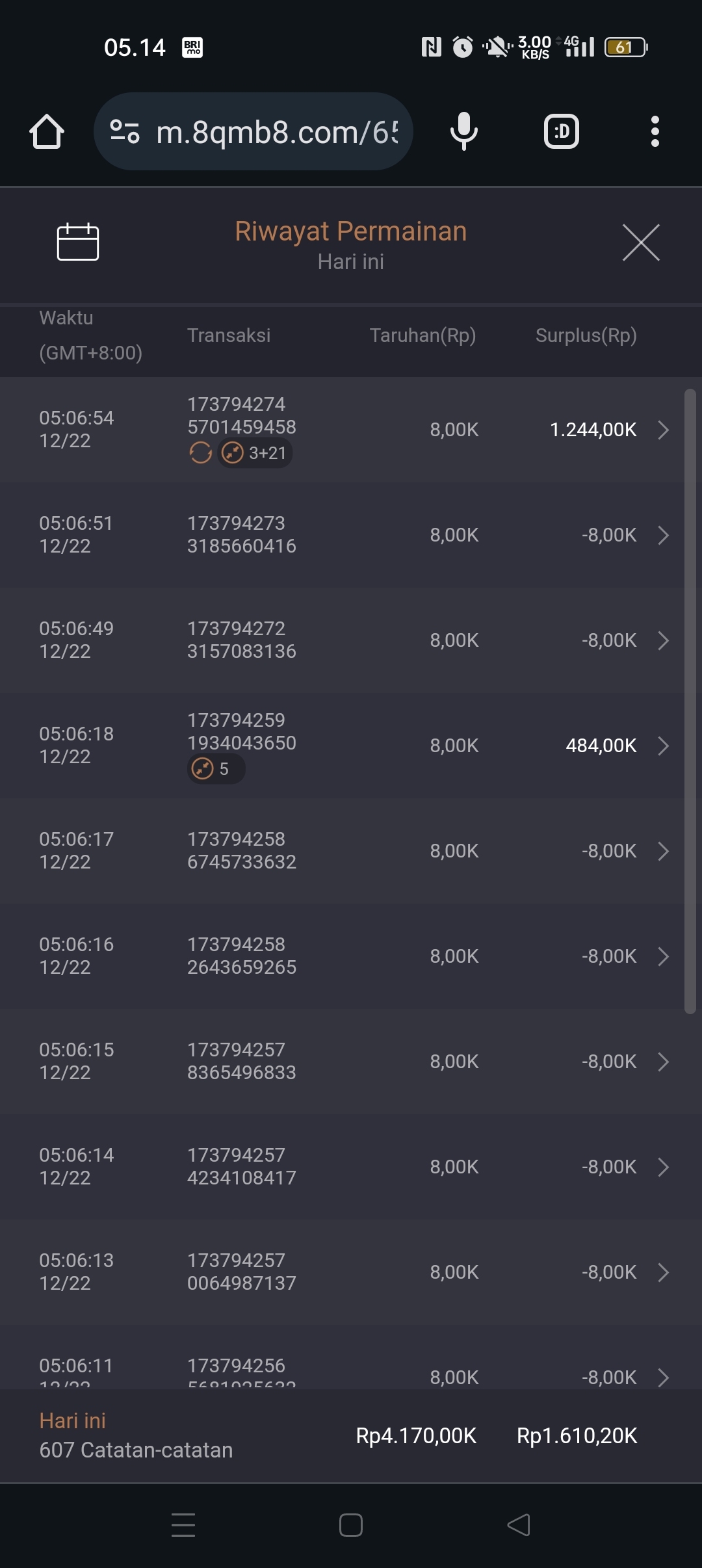Tap the URL address bar
Viewport: 702px width, 1568px height.
[x=276, y=132]
